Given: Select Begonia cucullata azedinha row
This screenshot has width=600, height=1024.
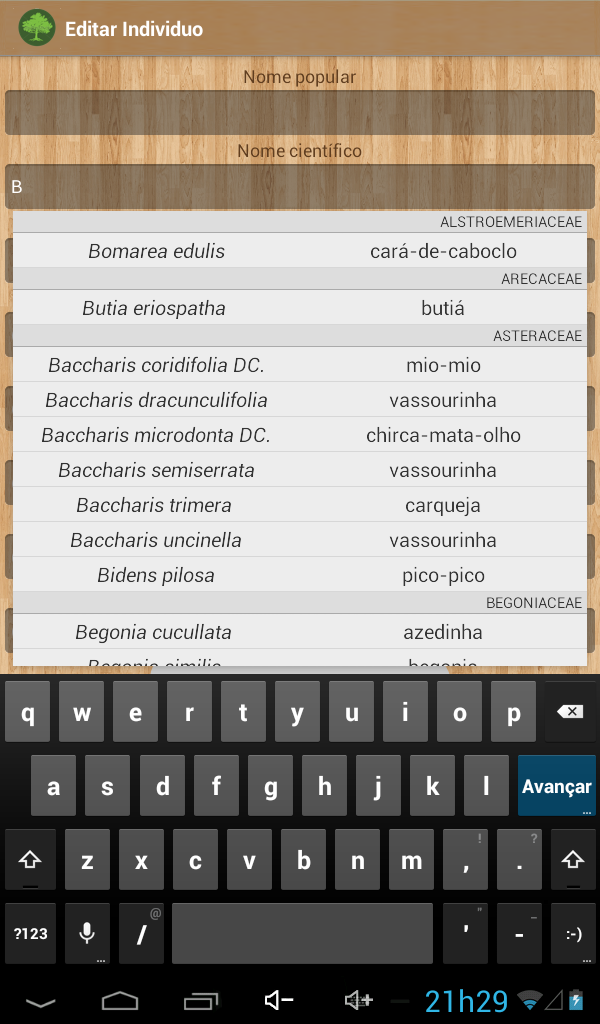Looking at the screenshot, I should pos(300,632).
